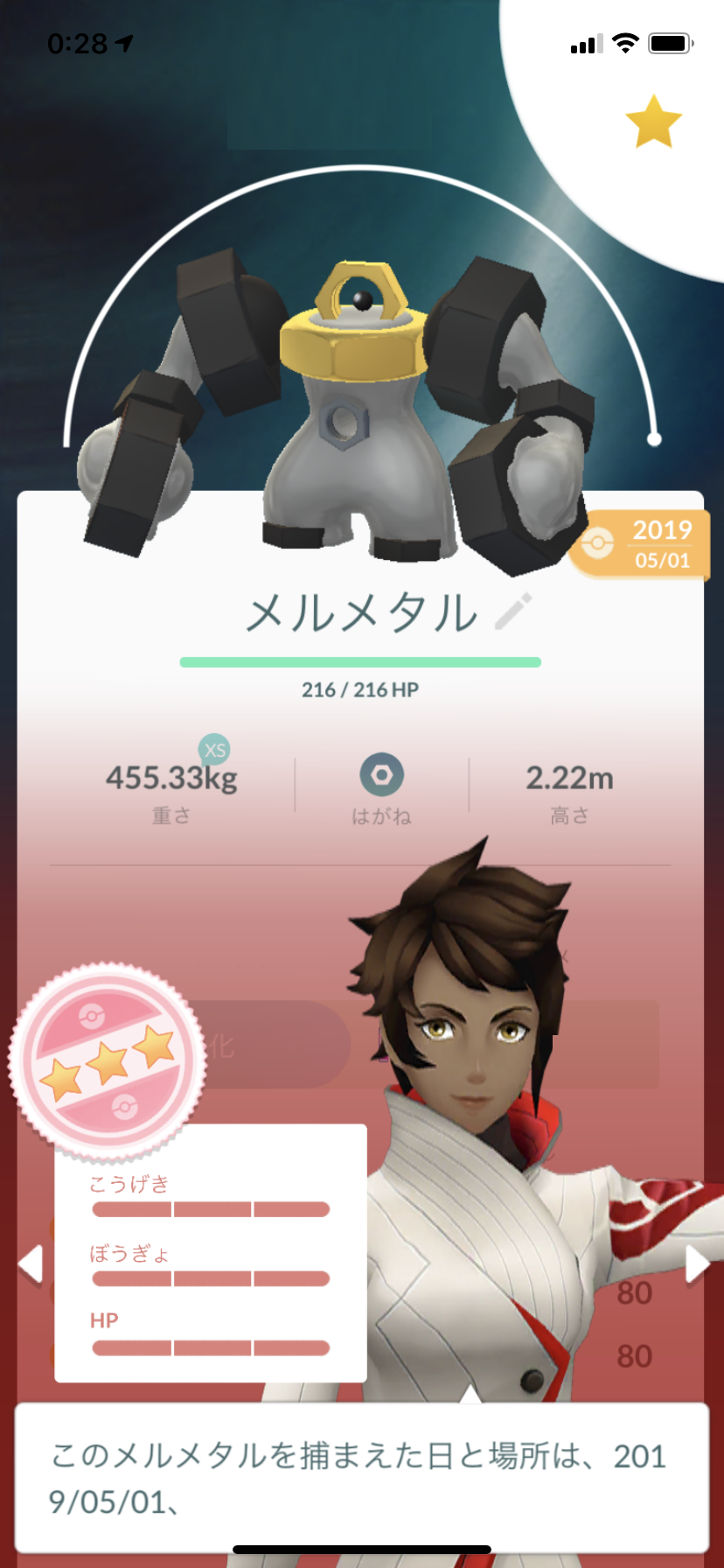
Task: Tap the 216 / 216 HP label
Action: (361, 689)
